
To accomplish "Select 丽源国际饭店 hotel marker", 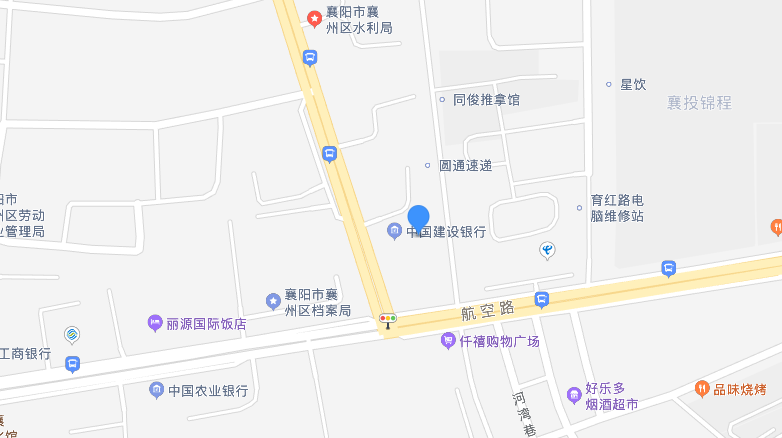I will [x=155, y=324].
